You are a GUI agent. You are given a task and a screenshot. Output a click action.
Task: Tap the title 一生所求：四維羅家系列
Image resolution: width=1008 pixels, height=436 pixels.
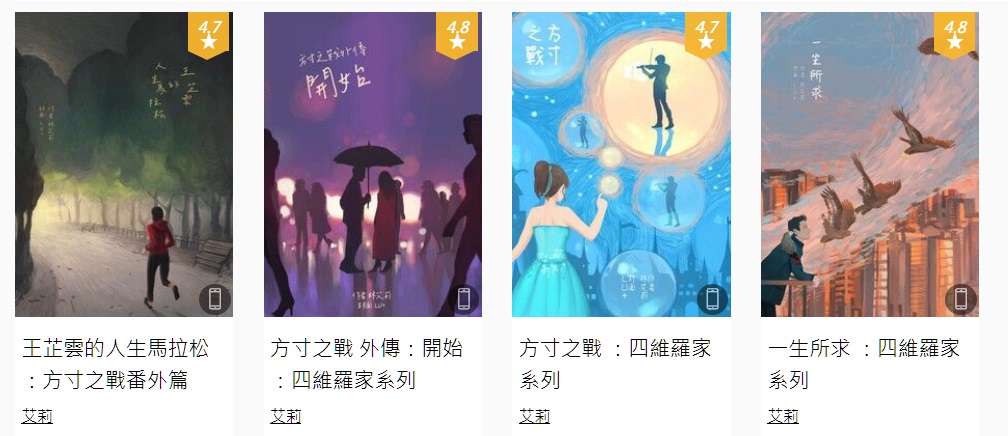pos(864,364)
